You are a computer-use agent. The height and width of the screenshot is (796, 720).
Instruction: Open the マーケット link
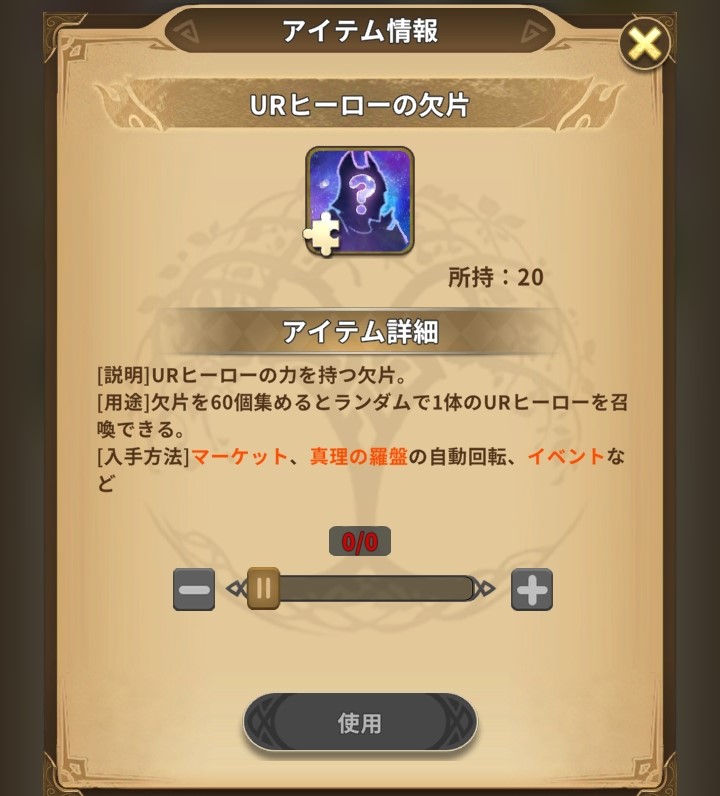pyautogui.click(x=239, y=457)
